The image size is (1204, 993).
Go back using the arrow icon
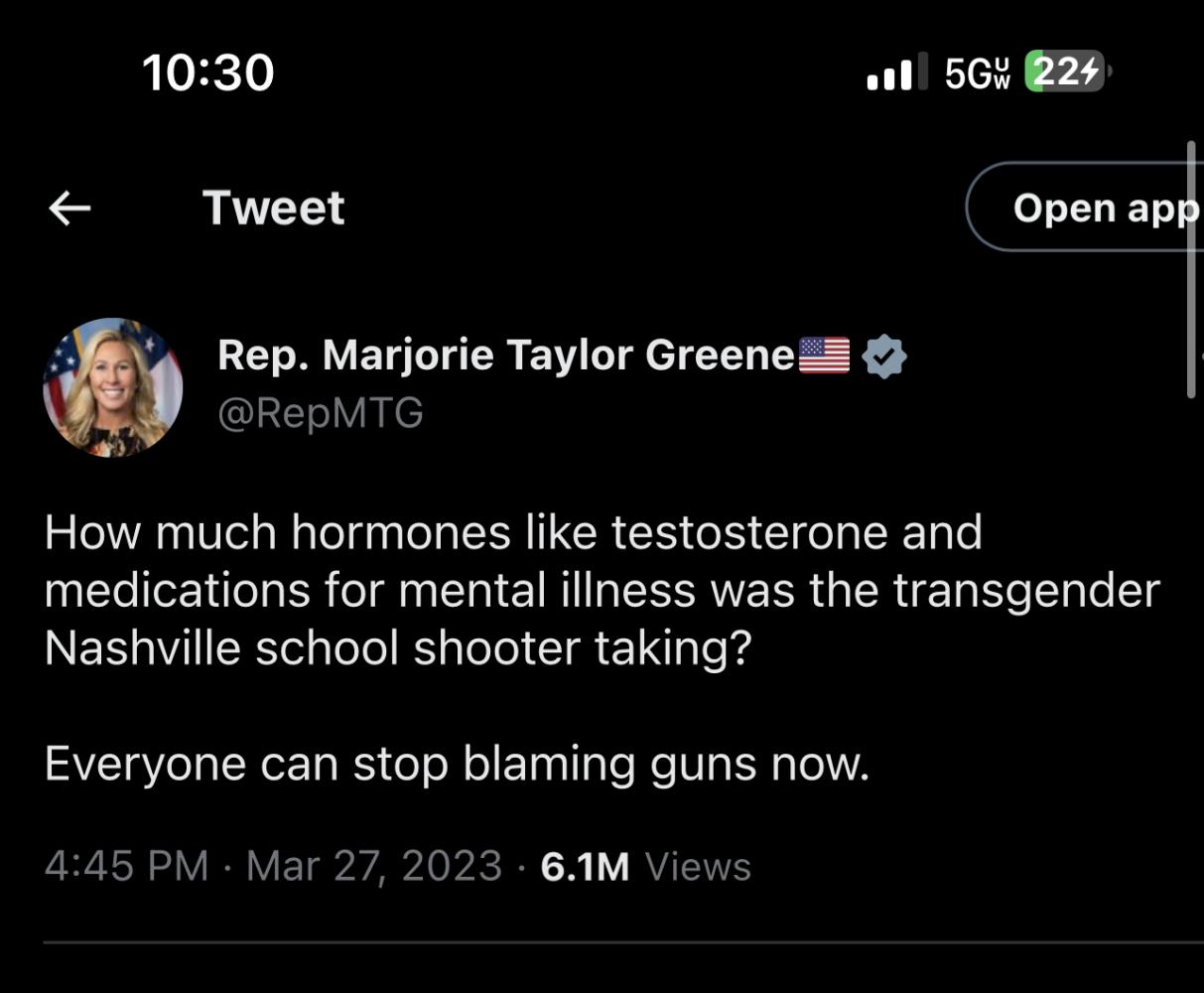click(69, 208)
